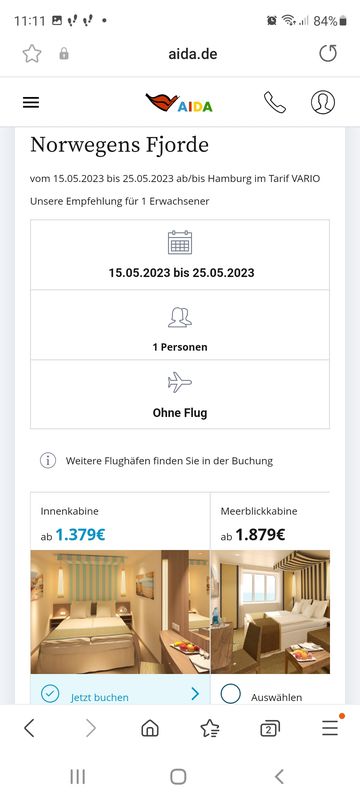
Task: Open the Meerblickkabine cabin photo
Action: [270, 612]
